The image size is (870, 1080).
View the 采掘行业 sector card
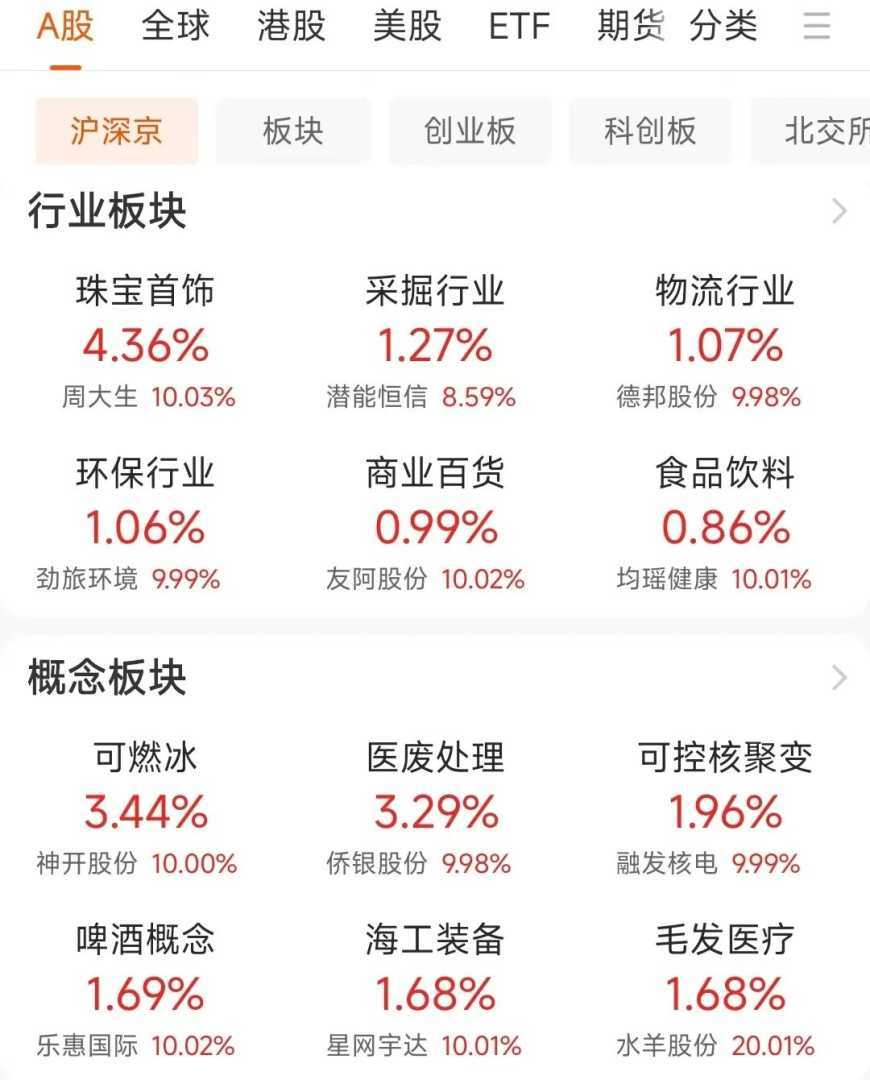[x=435, y=343]
